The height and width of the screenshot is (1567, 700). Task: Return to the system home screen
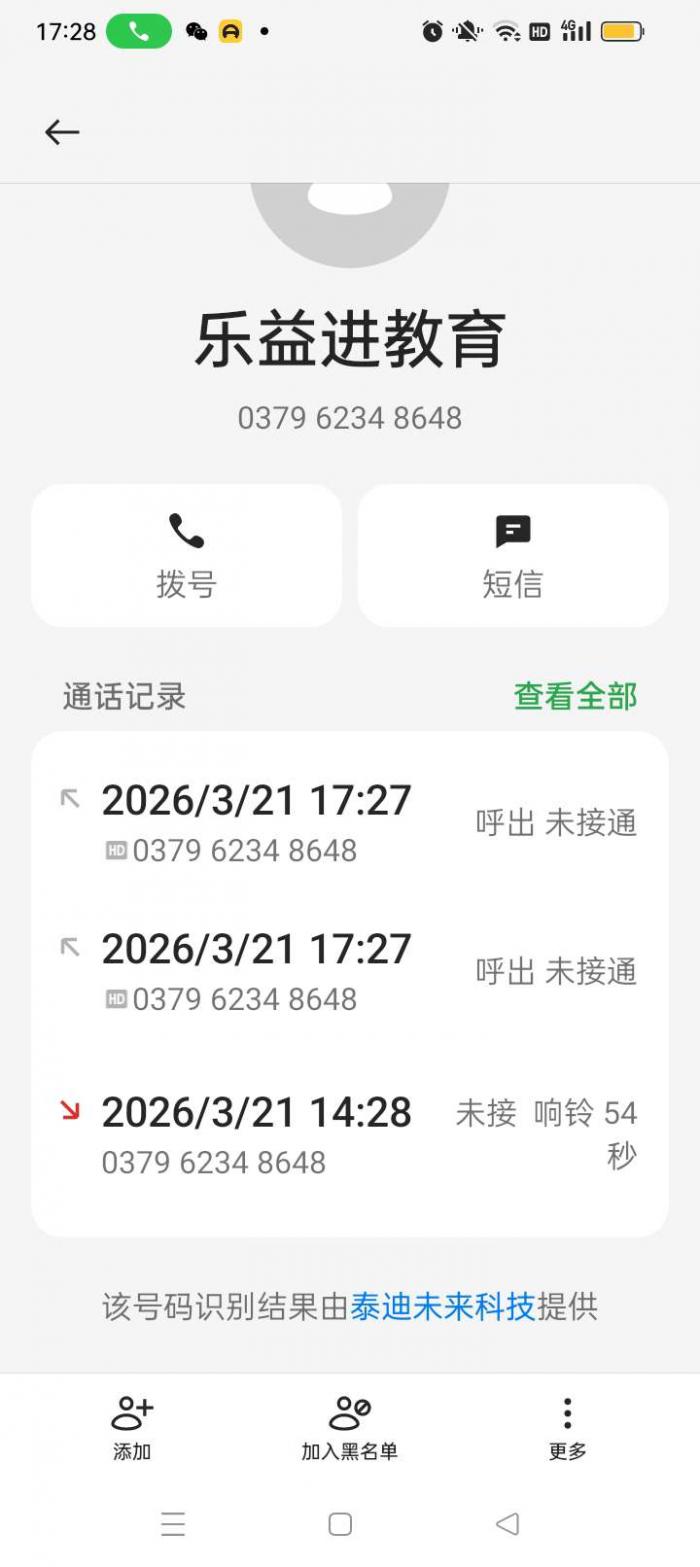(x=340, y=1524)
